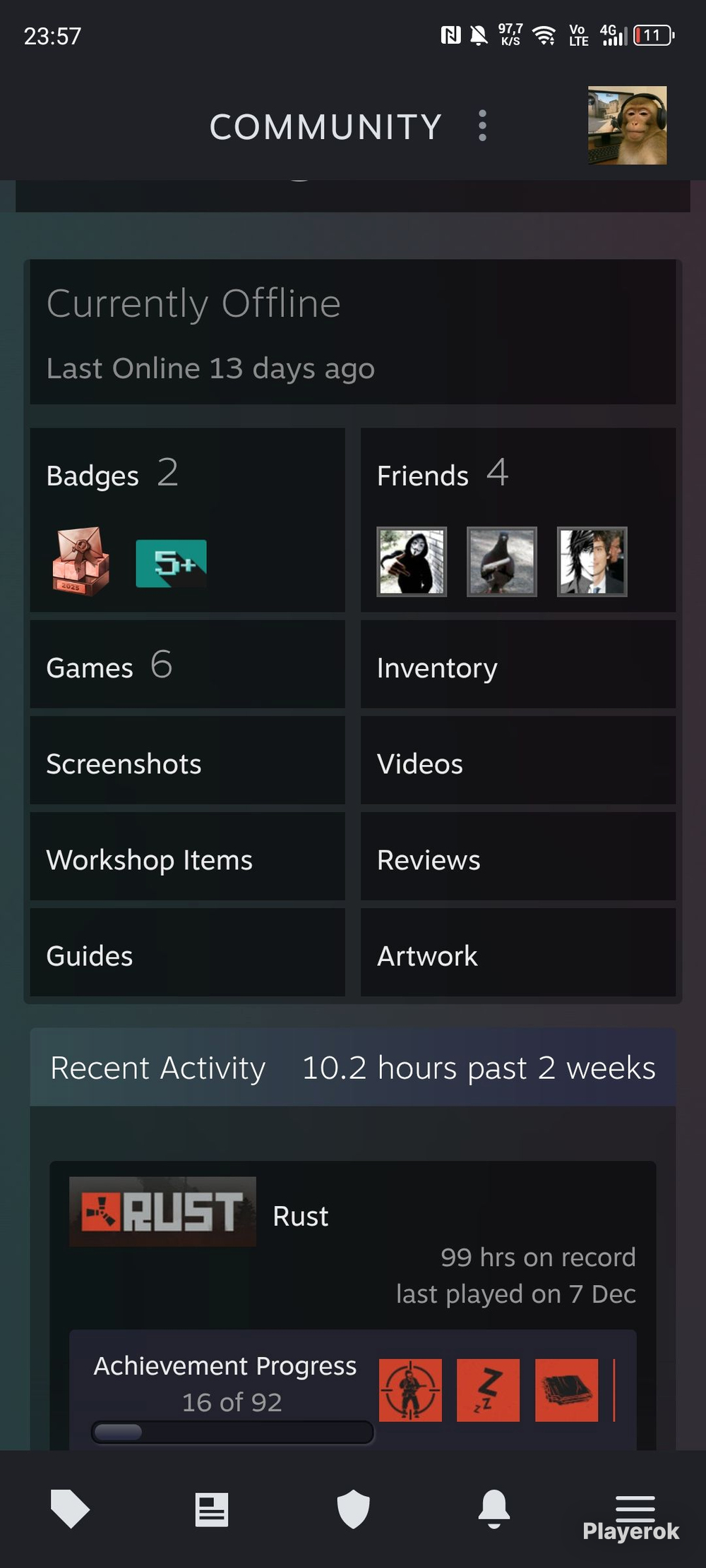706x1568 pixels.
Task: Open Guides
Action: (x=188, y=953)
